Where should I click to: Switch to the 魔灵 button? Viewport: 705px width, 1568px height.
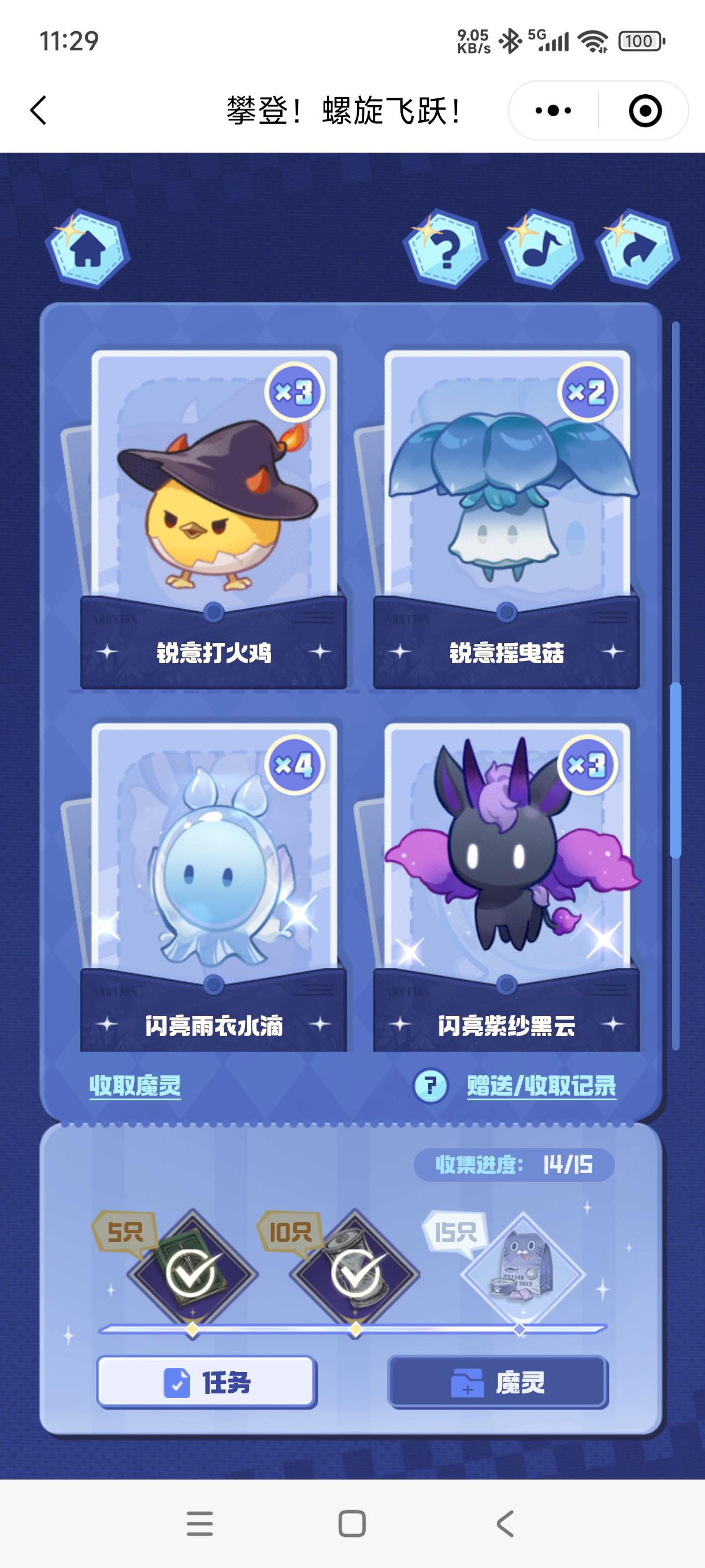point(498,1382)
